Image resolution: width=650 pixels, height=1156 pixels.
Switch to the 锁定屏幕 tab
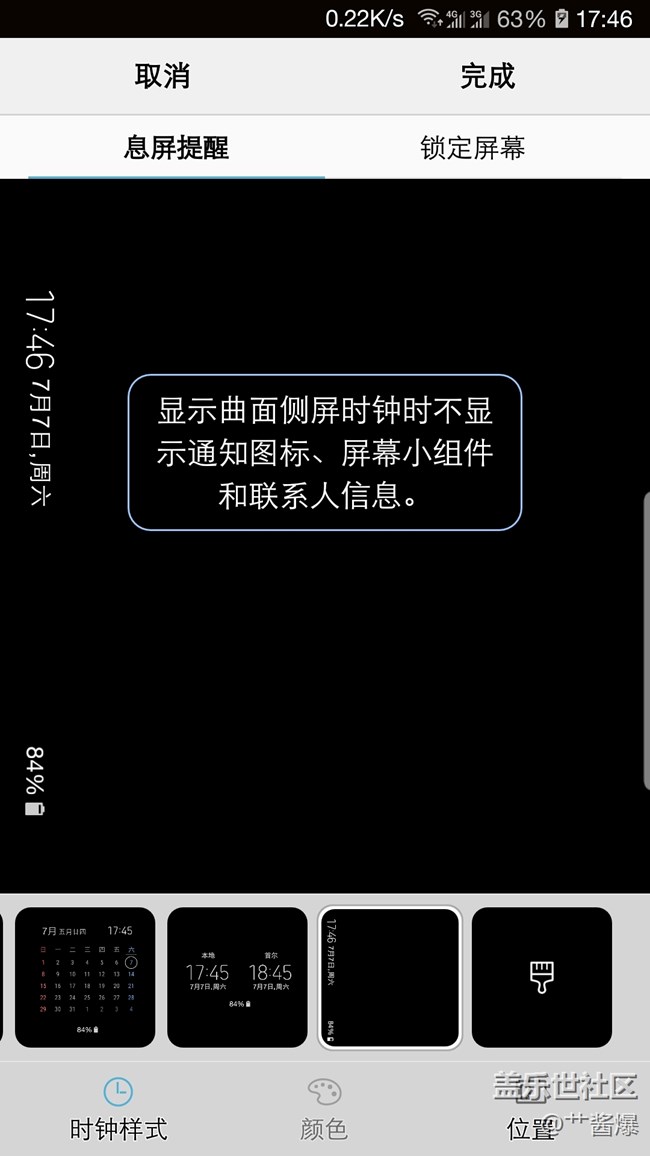point(472,148)
